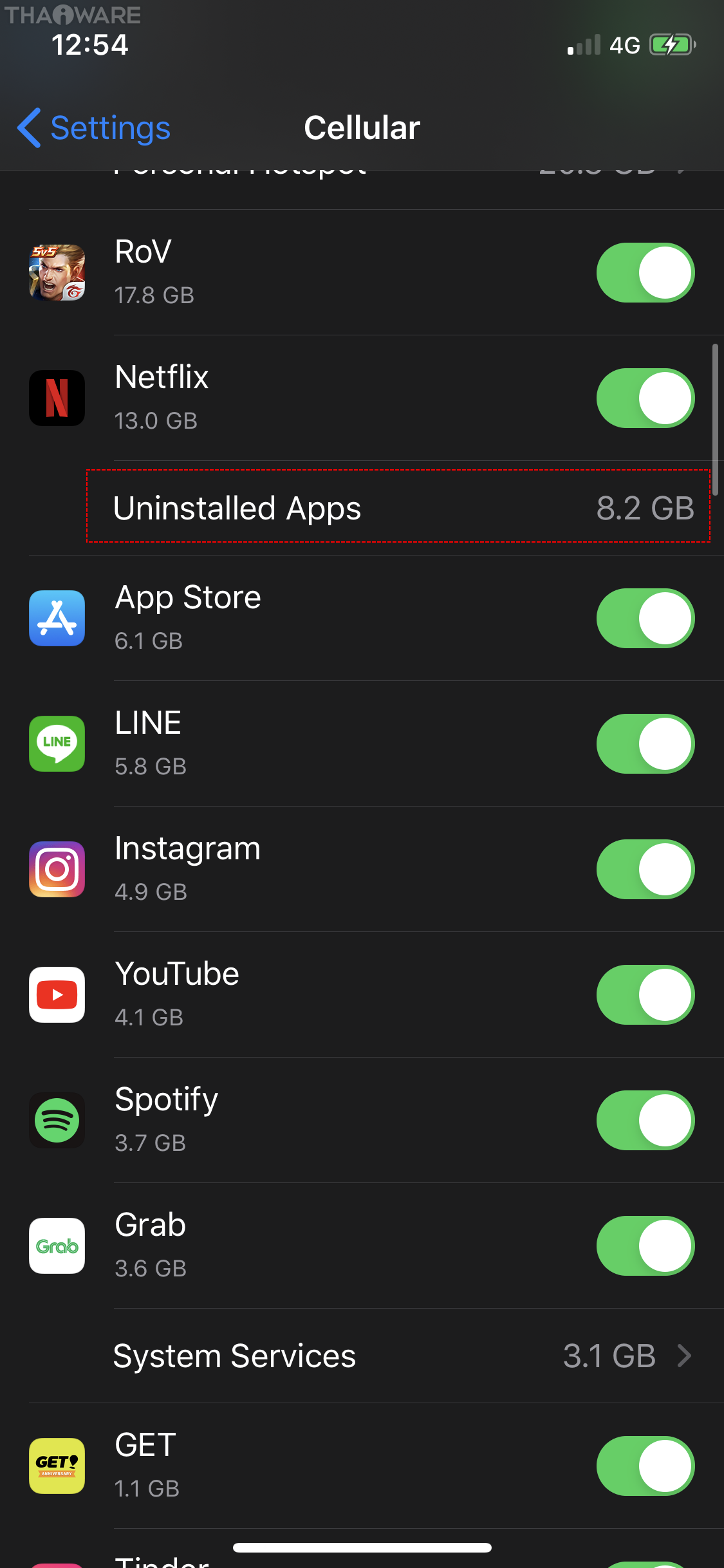Viewport: 724px width, 1568px height.
Task: Go back to Settings
Action: pos(94,127)
